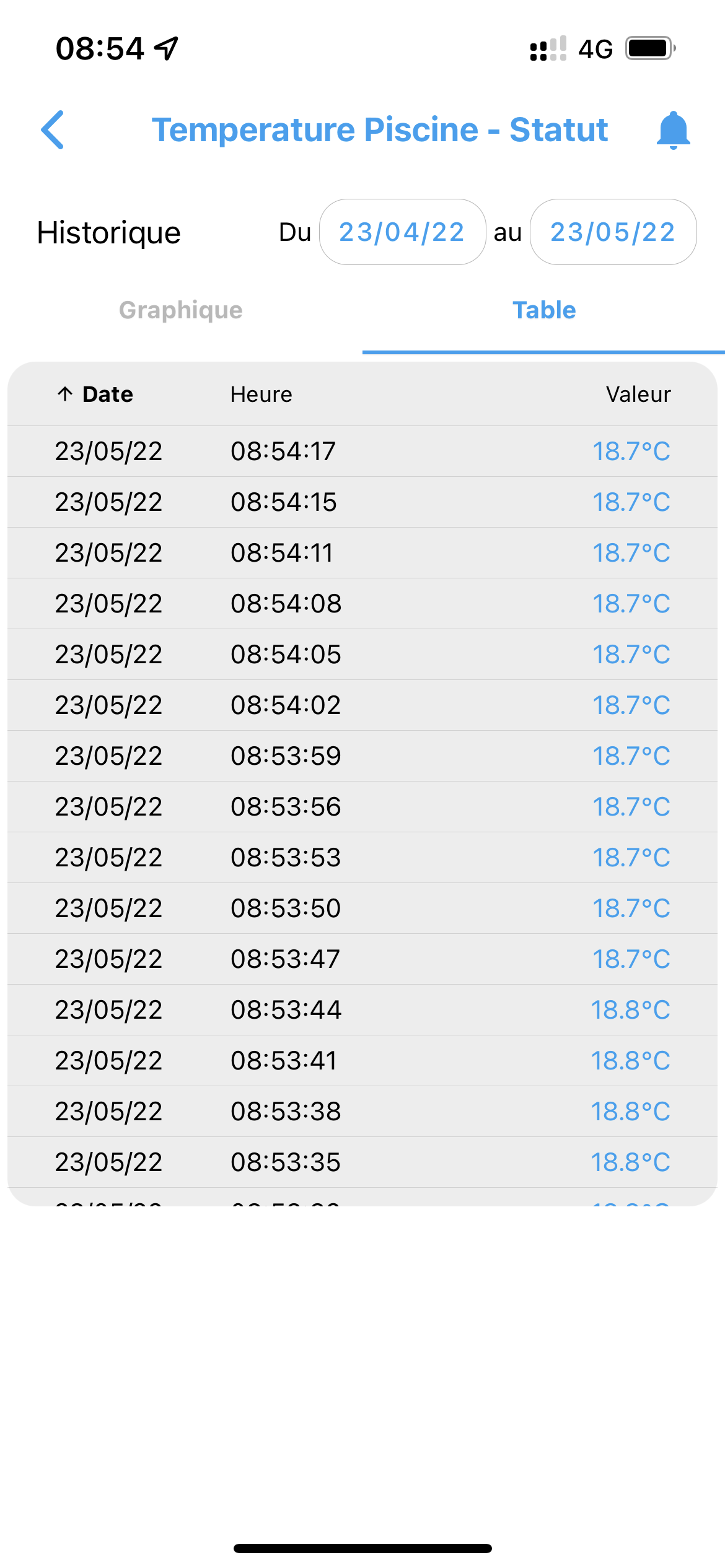This screenshot has height=1568, width=725.
Task: Switch to the Graphique tab
Action: [x=181, y=310]
